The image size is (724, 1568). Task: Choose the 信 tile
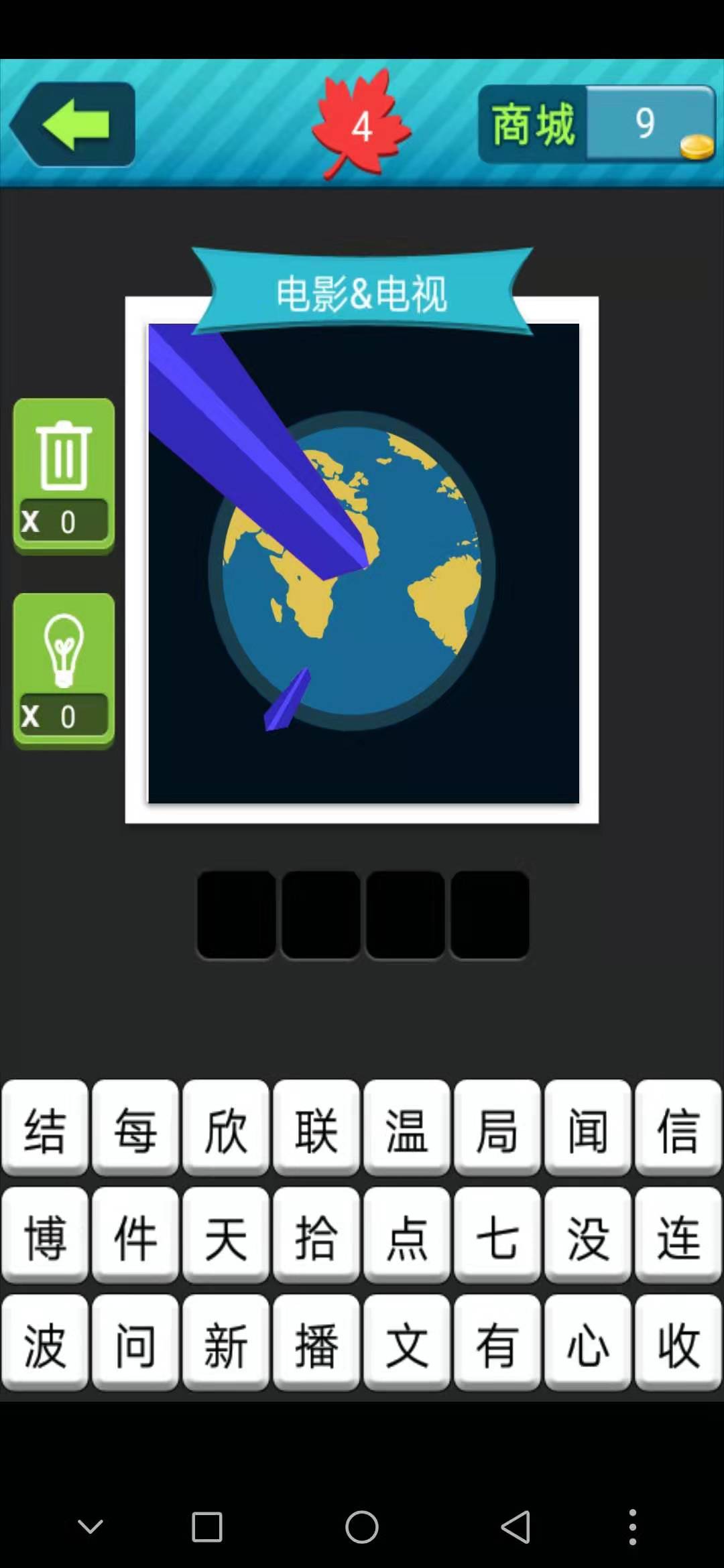point(678,1128)
